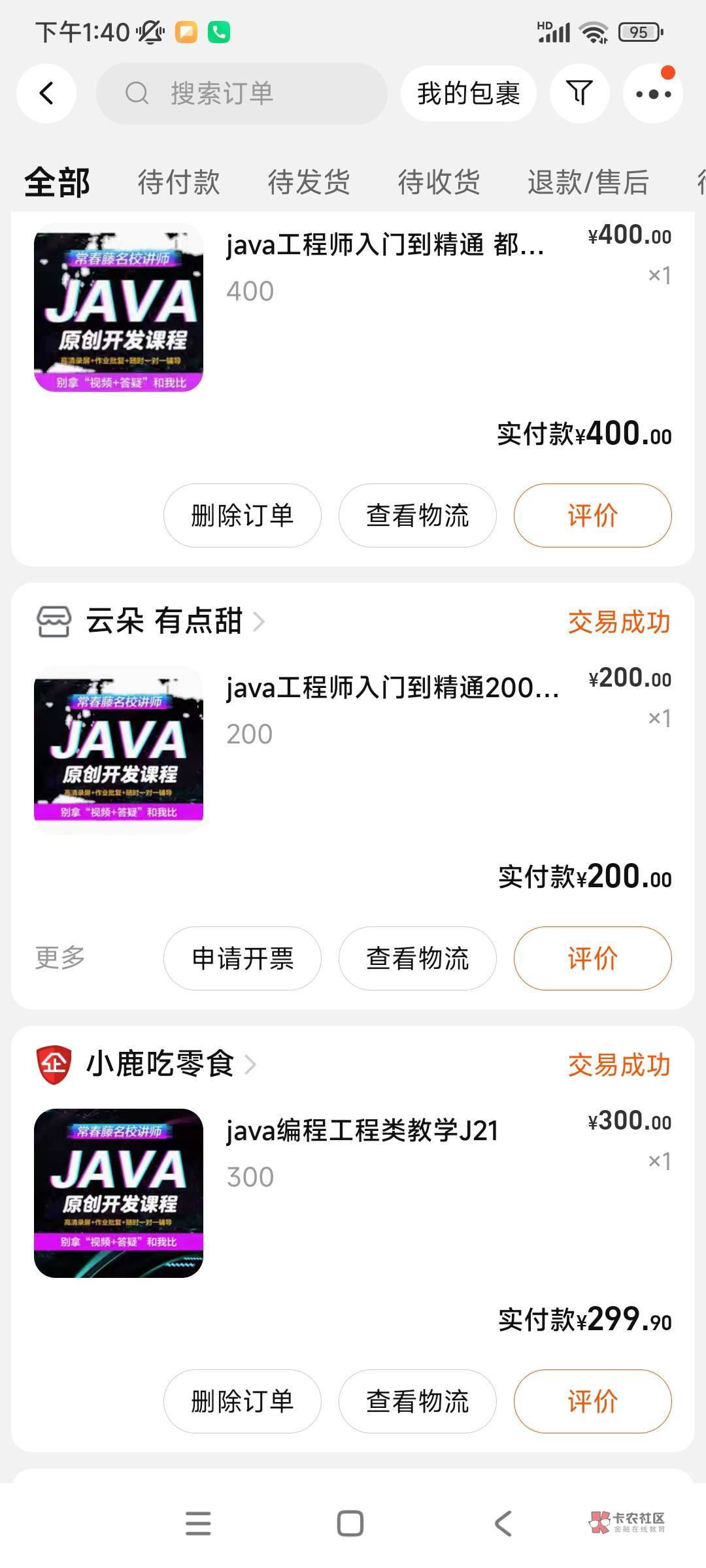Open the 小鹿吃零食 shop
706x1568 pixels.
coord(160,1064)
